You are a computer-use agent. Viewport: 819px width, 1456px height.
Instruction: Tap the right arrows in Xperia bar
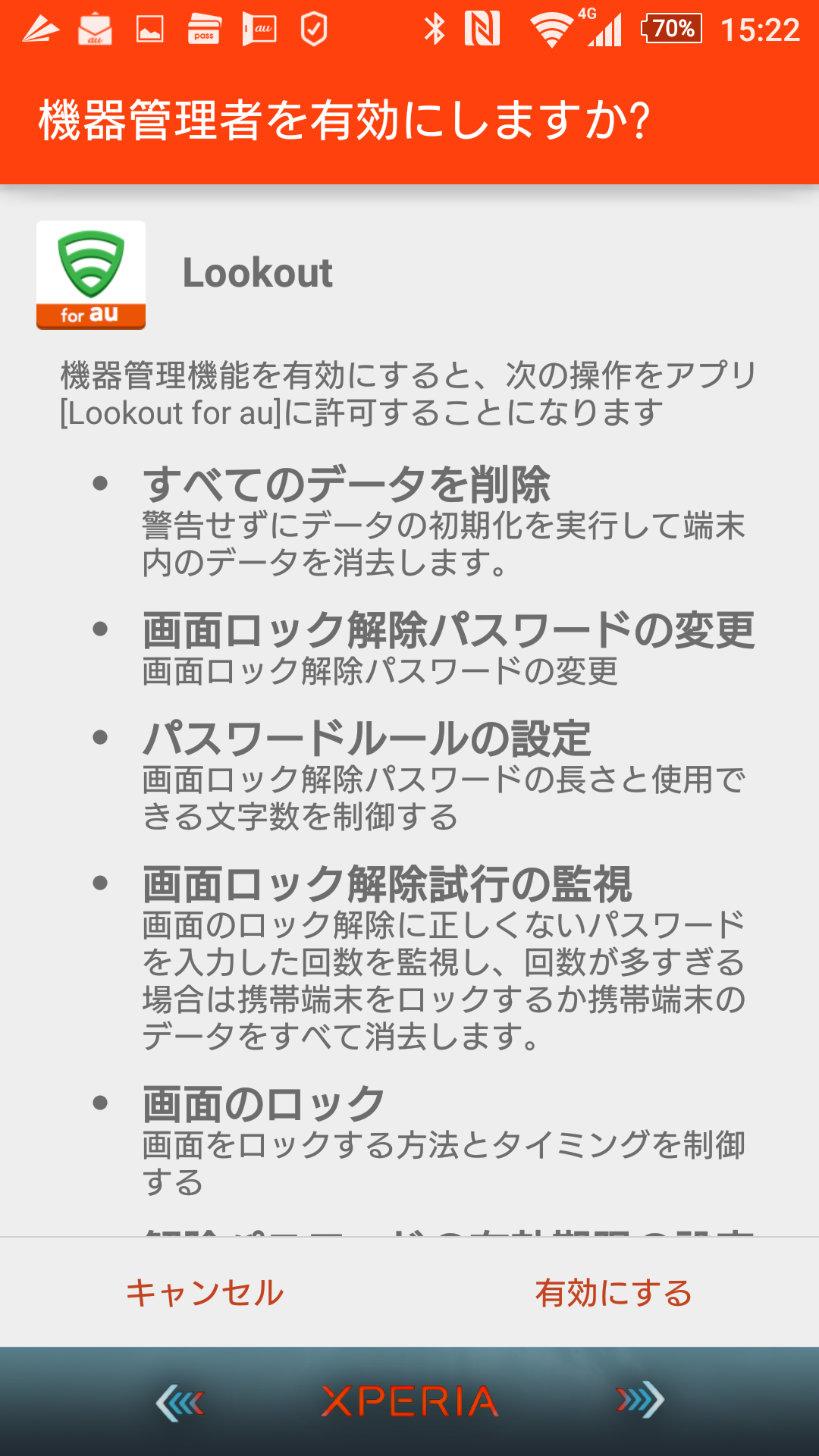tap(639, 1401)
